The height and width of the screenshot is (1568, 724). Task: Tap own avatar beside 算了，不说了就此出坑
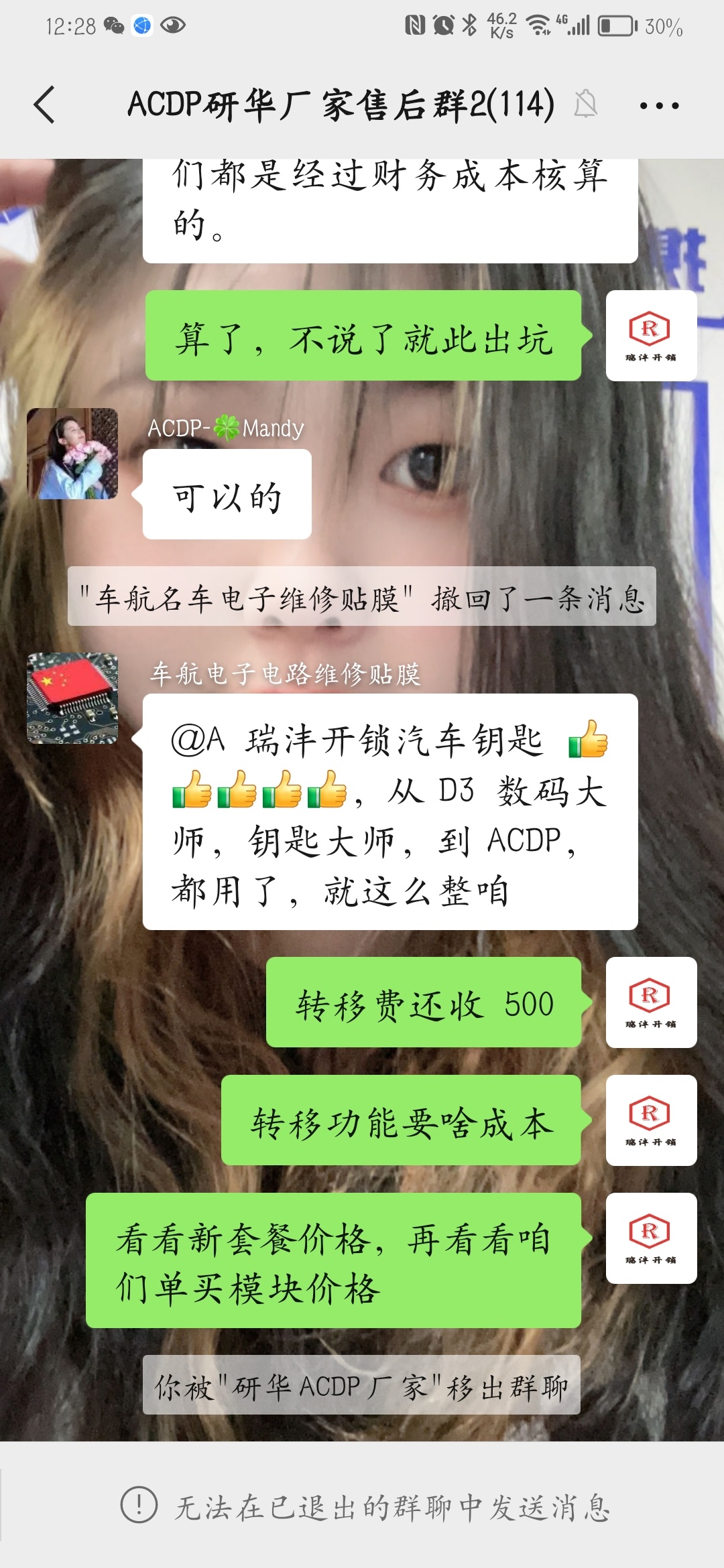[x=651, y=336]
